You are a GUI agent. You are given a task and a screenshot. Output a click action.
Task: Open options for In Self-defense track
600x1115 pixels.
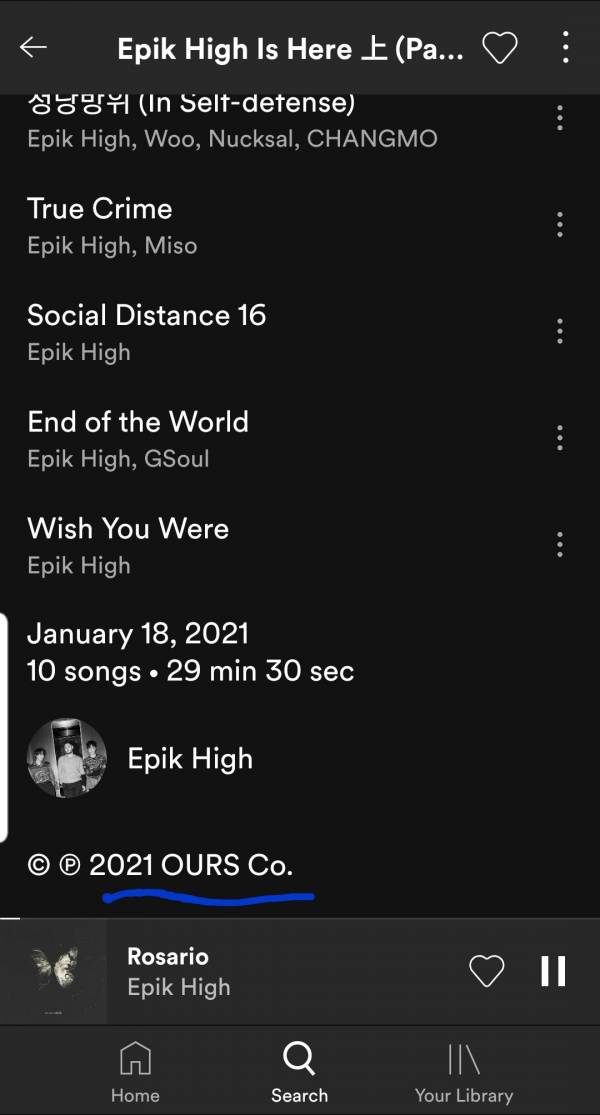(x=560, y=118)
